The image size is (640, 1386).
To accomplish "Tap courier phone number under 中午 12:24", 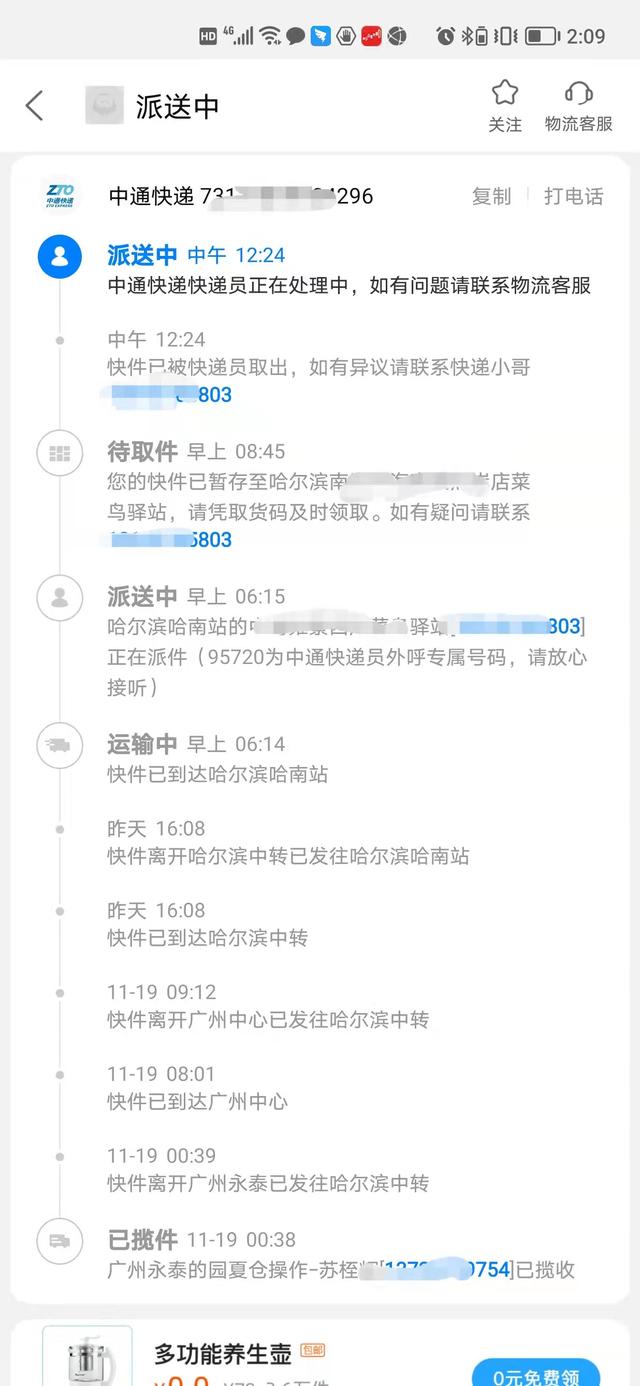I will tap(170, 395).
